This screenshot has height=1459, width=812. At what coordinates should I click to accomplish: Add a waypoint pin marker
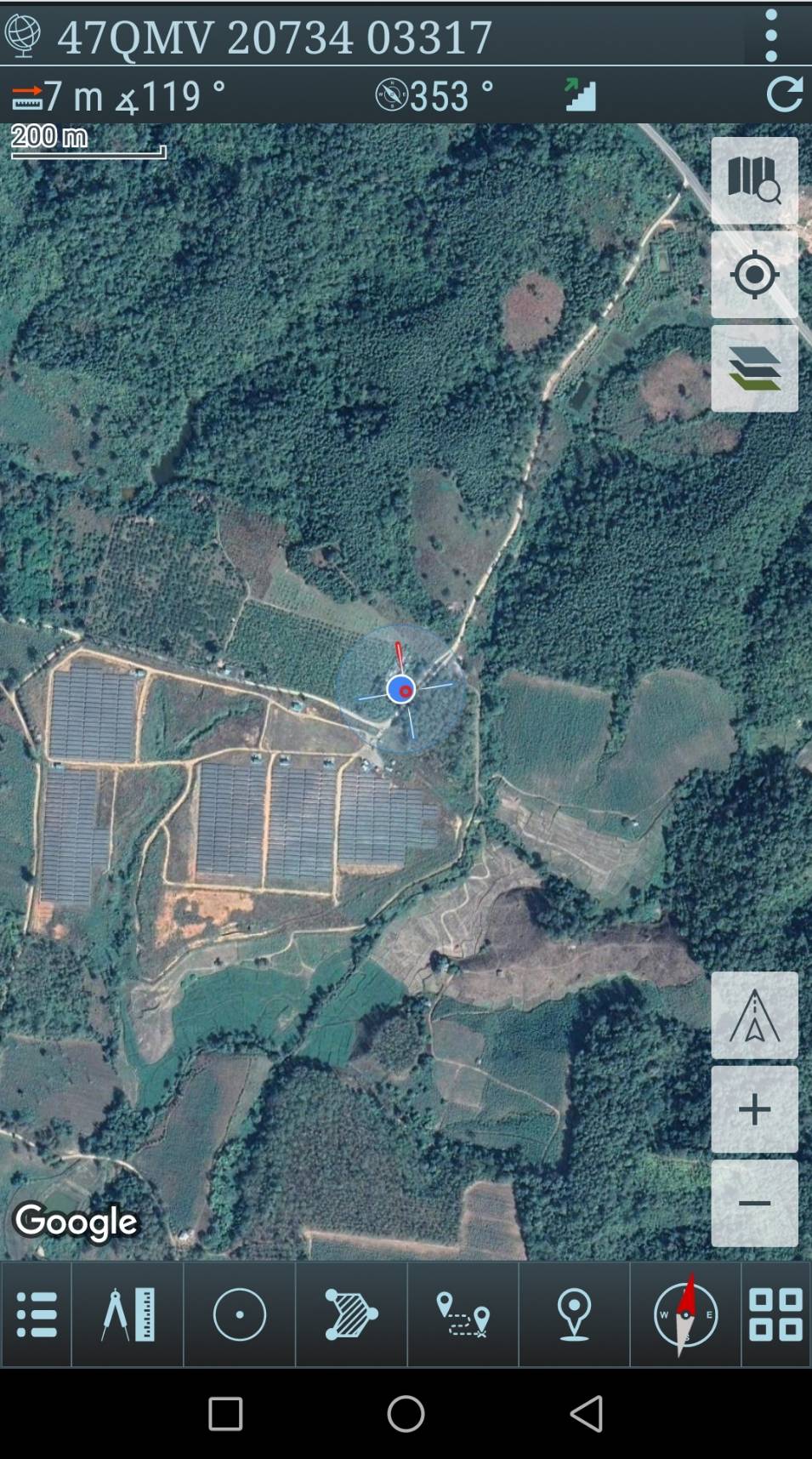click(574, 1314)
